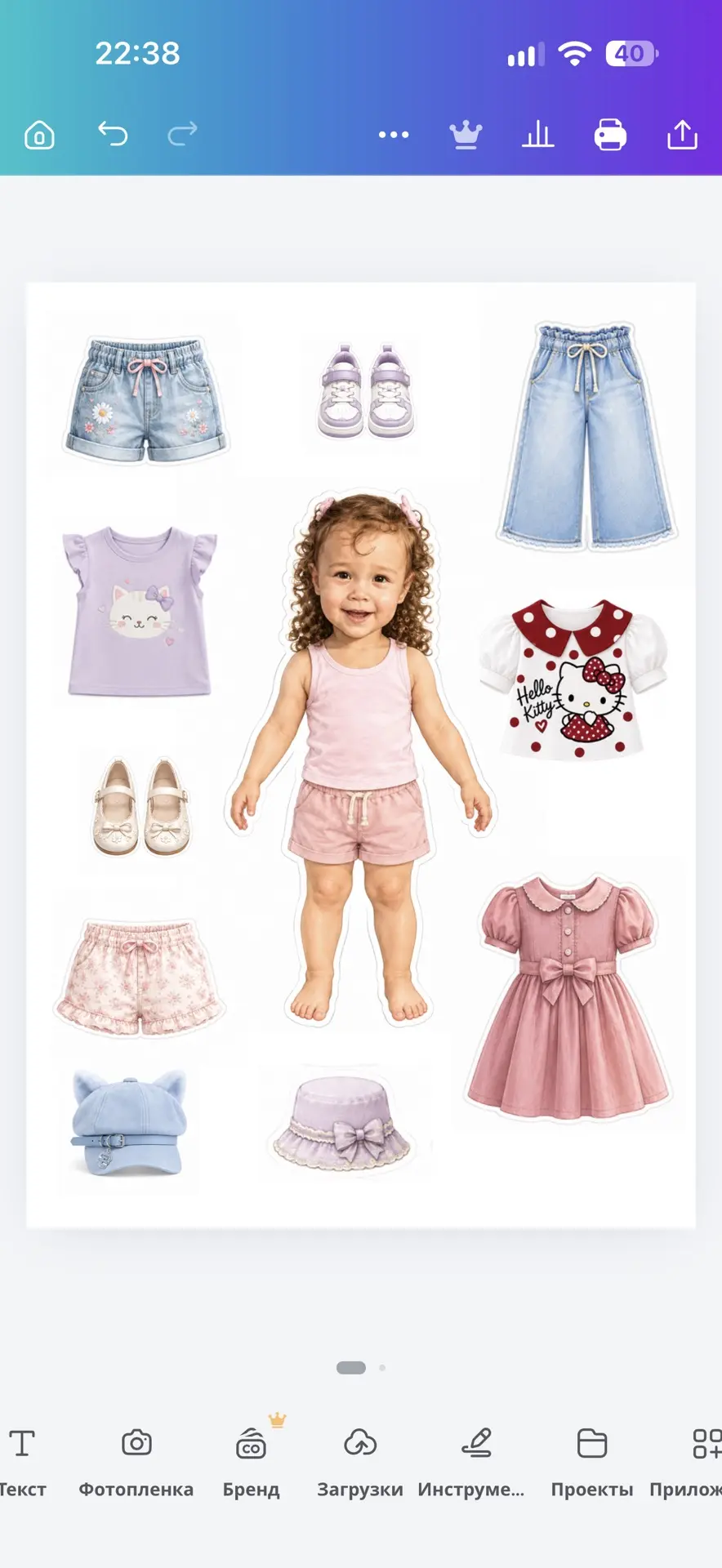Open the three-dot more options menu
Viewport: 722px width, 1568px height.
click(x=394, y=135)
